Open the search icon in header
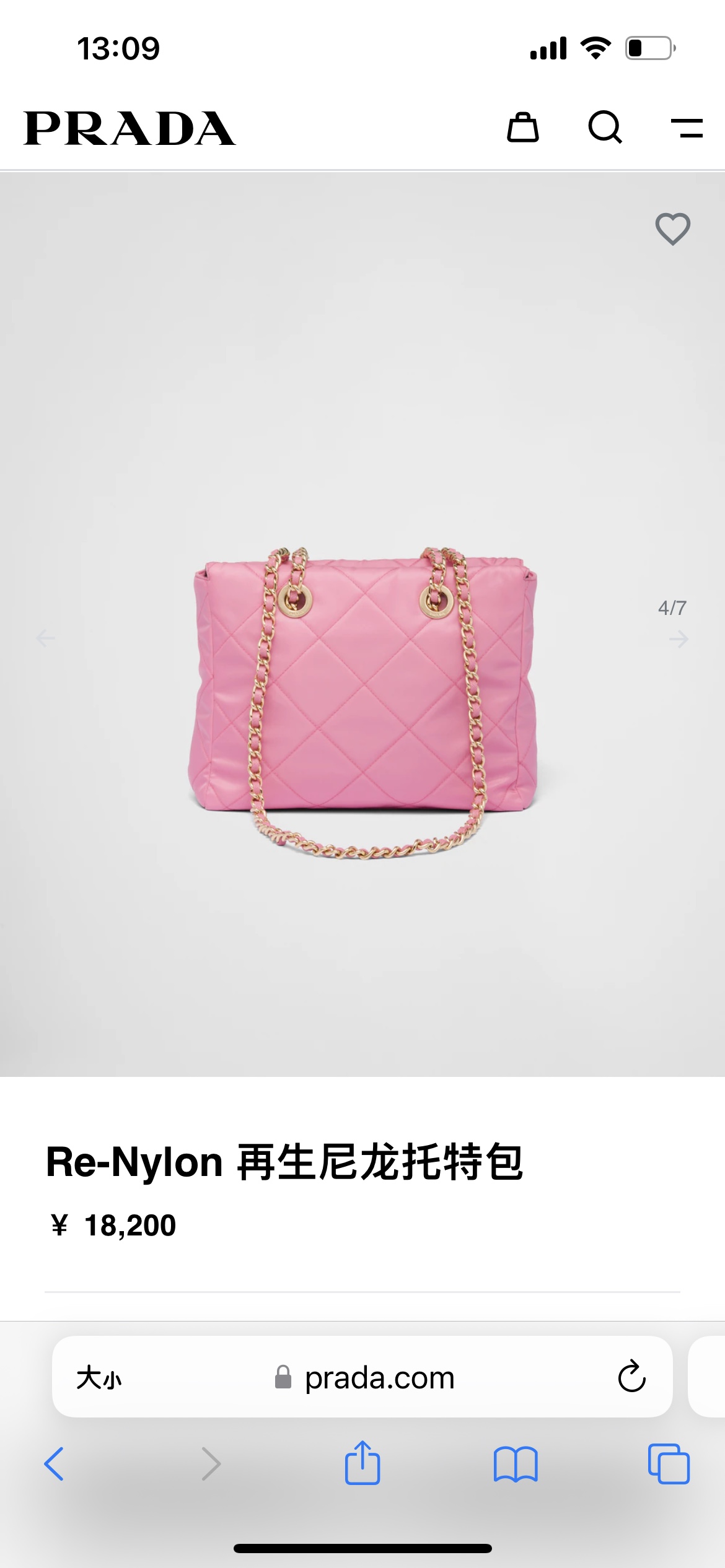725x1568 pixels. (605, 128)
